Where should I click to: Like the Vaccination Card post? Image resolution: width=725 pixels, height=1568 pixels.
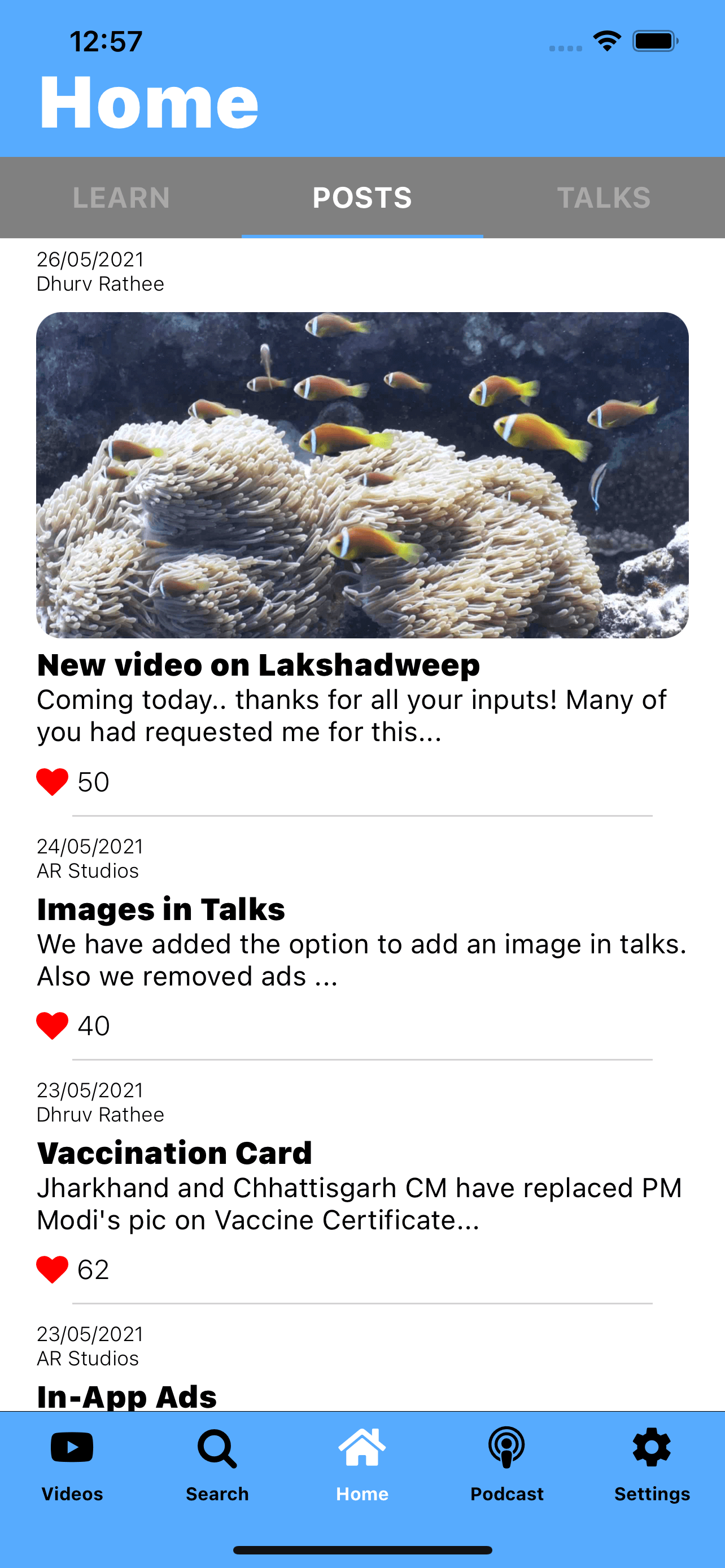pyautogui.click(x=53, y=1270)
